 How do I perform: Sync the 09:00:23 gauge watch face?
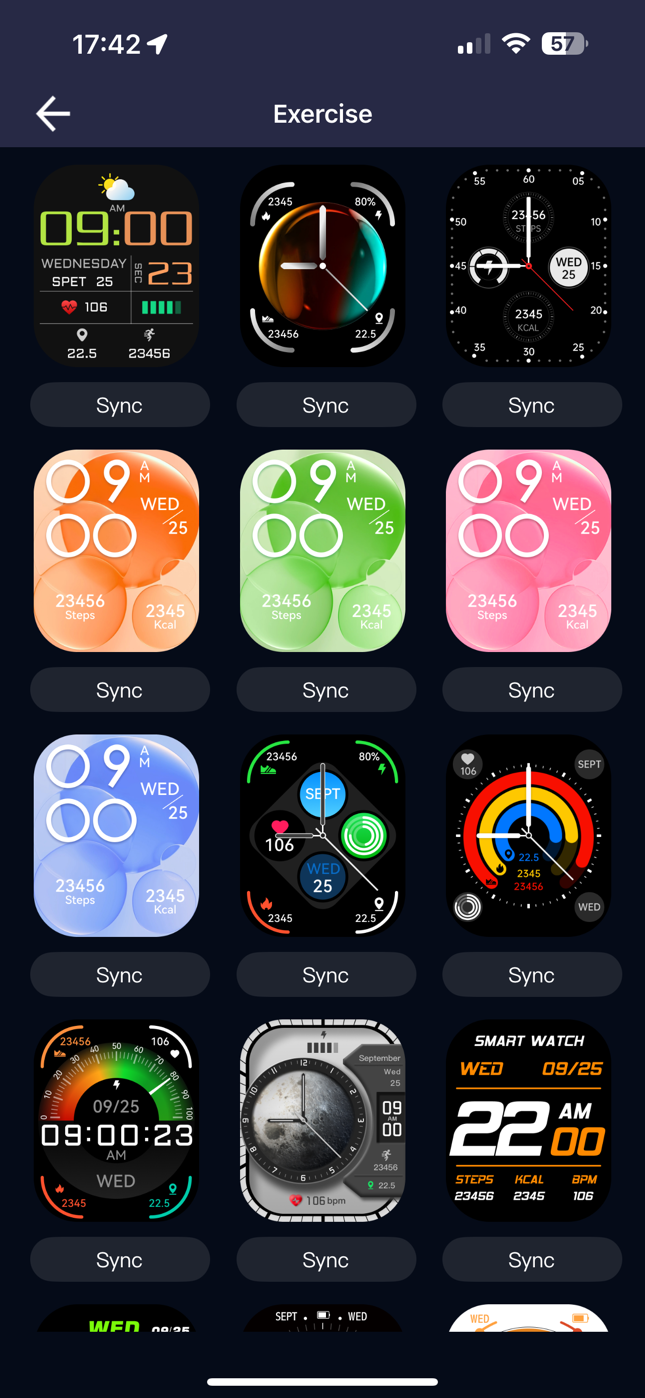click(119, 1260)
